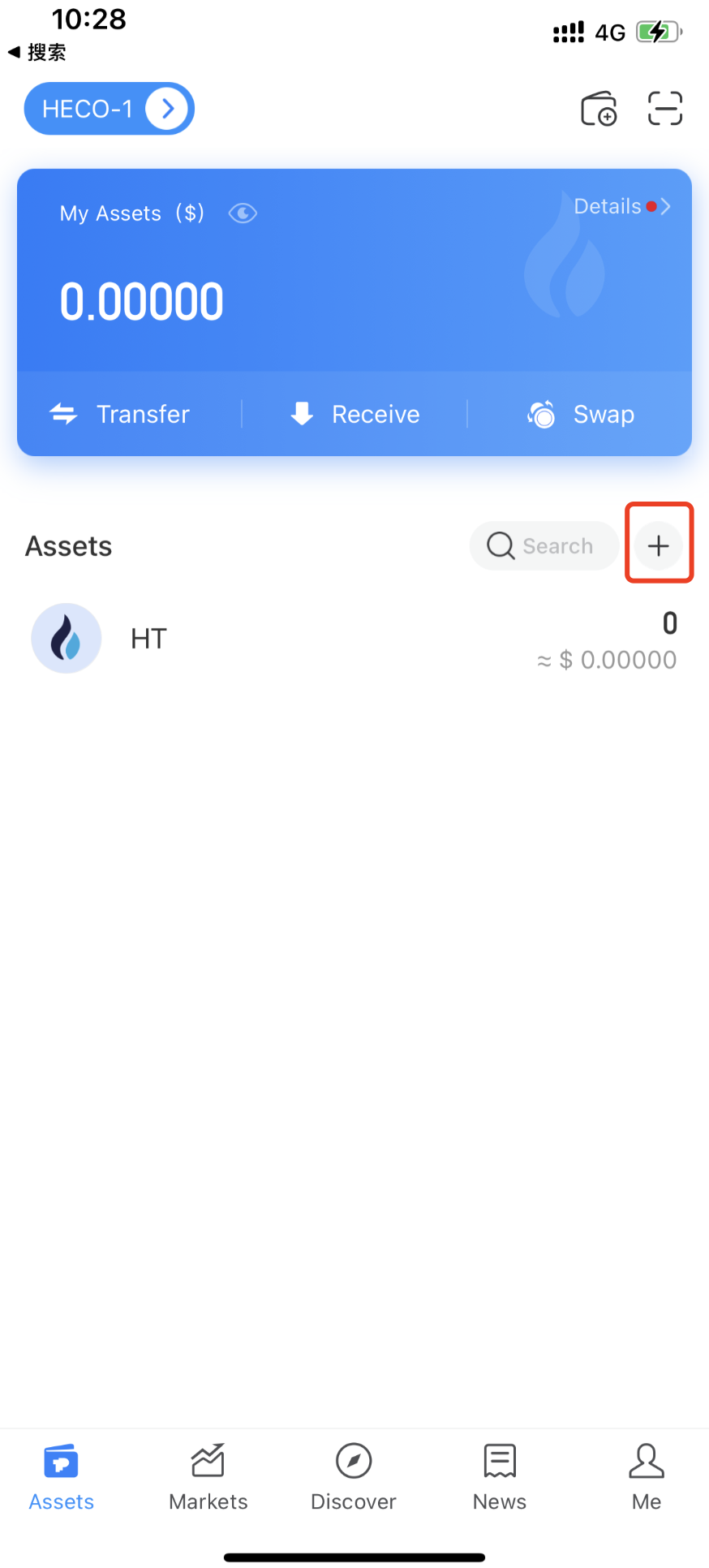The width and height of the screenshot is (709, 1568).
Task: Open the asset Details link
Action: [621, 207]
